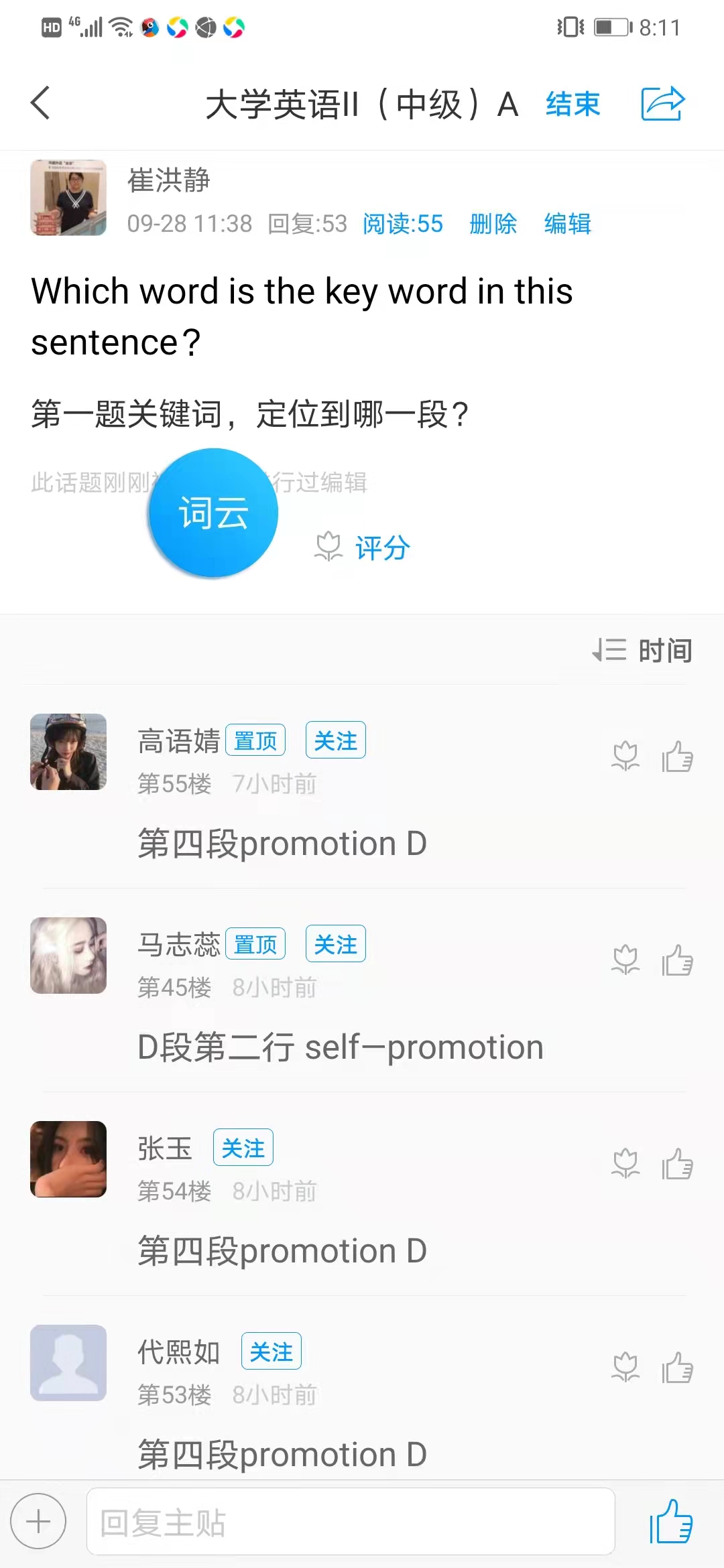This screenshot has width=724, height=1568.
Task: Award a flower to 马志蕊's reply
Action: pyautogui.click(x=625, y=960)
